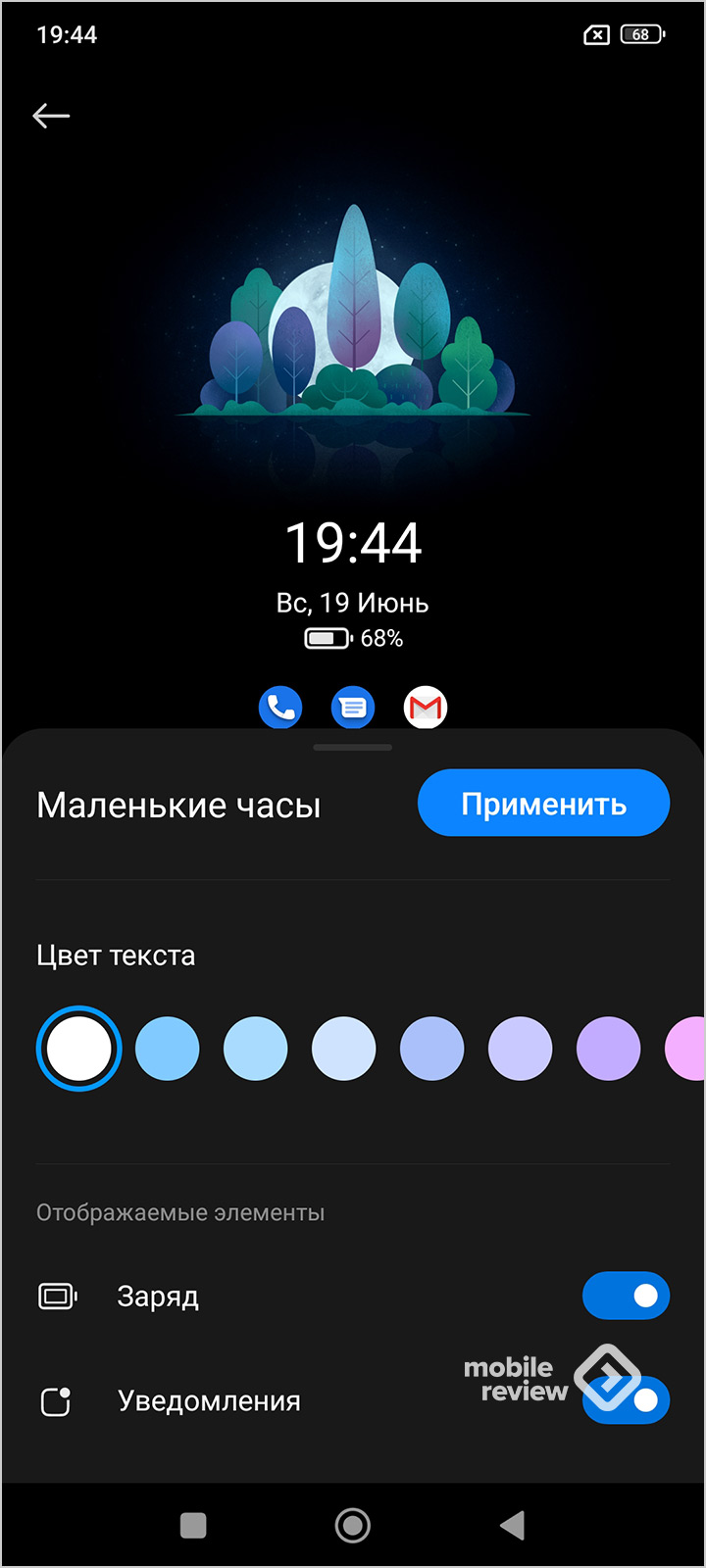
Task: Go back using the top arrow
Action: coord(51,116)
